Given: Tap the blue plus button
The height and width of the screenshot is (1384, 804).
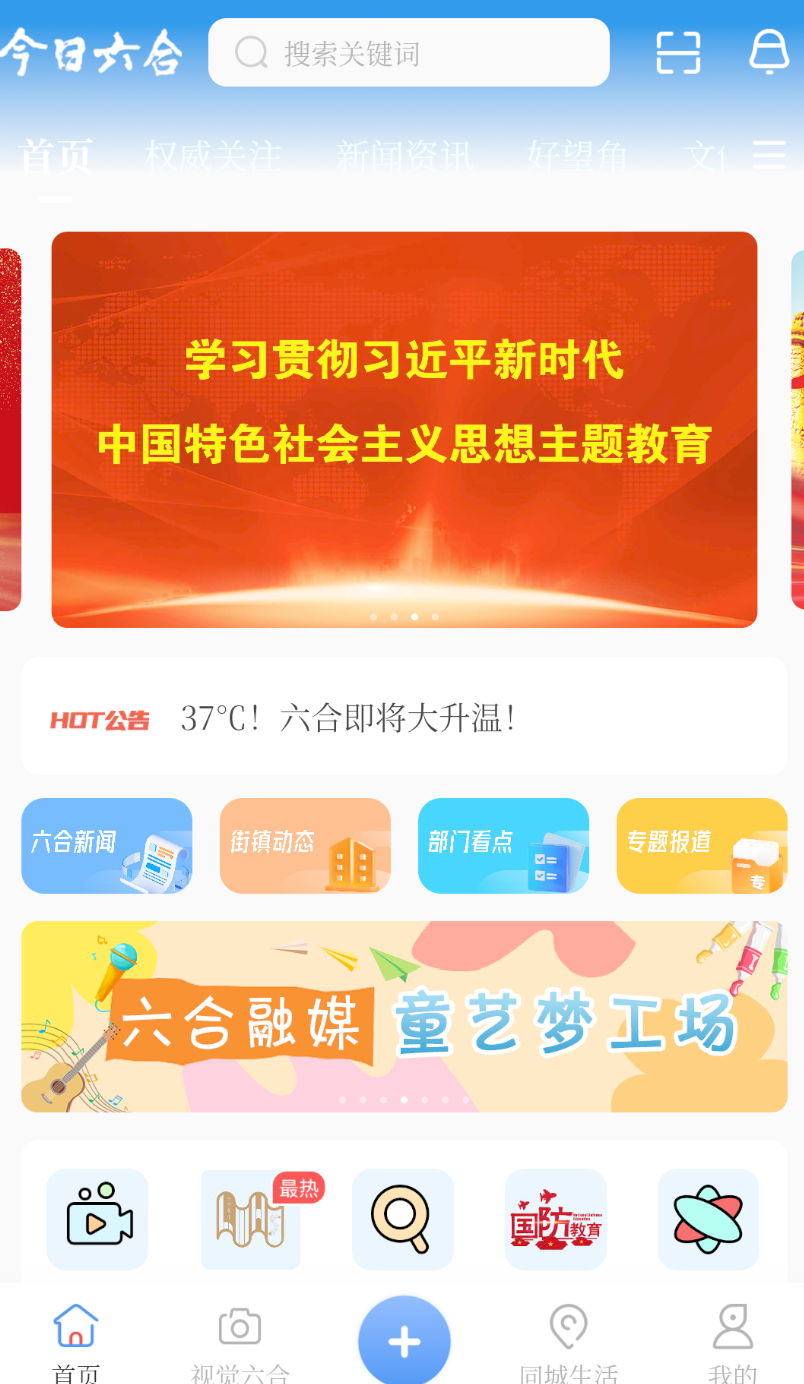Looking at the screenshot, I should [x=404, y=1341].
